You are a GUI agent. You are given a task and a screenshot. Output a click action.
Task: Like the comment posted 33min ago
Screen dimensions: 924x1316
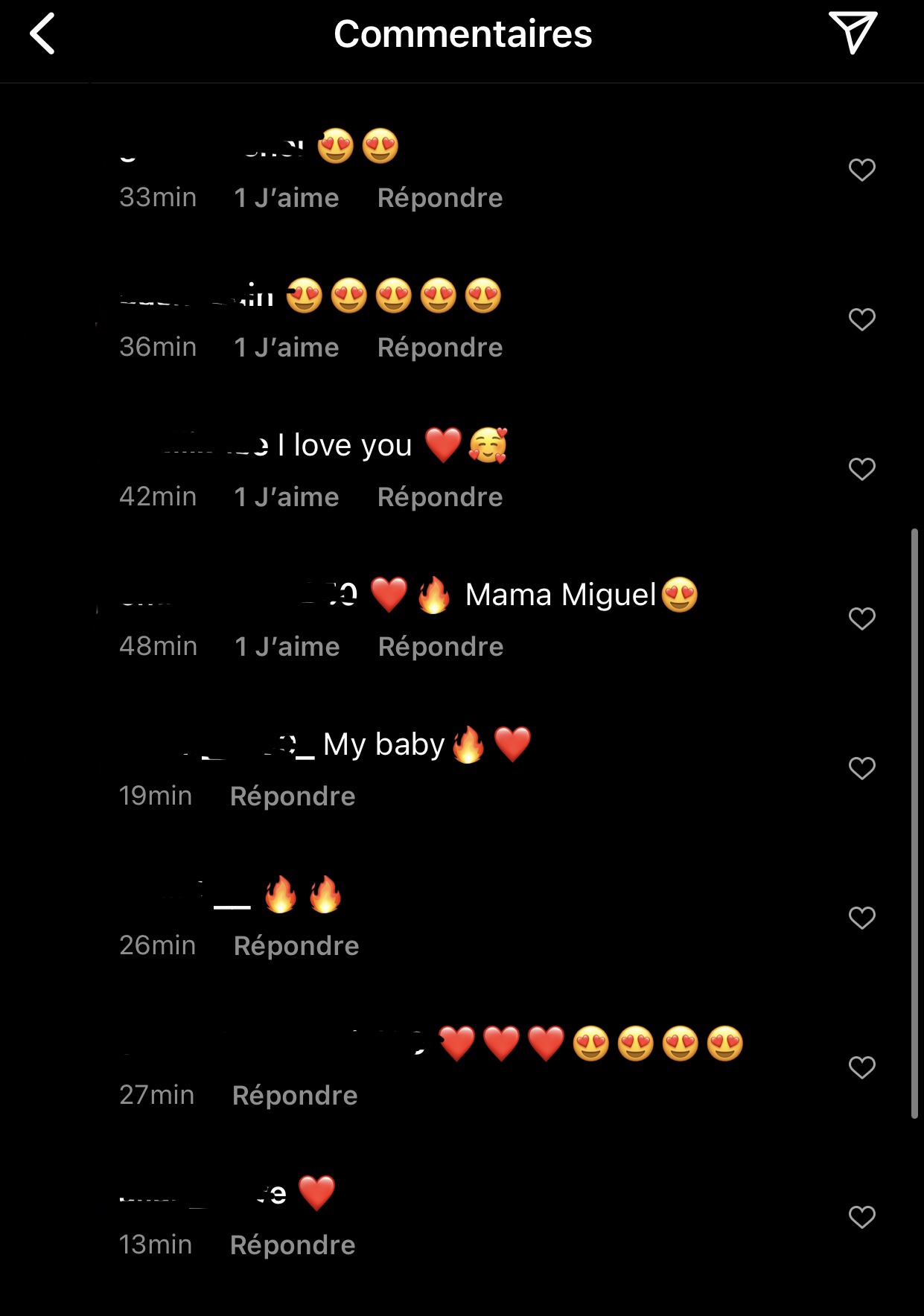click(861, 170)
